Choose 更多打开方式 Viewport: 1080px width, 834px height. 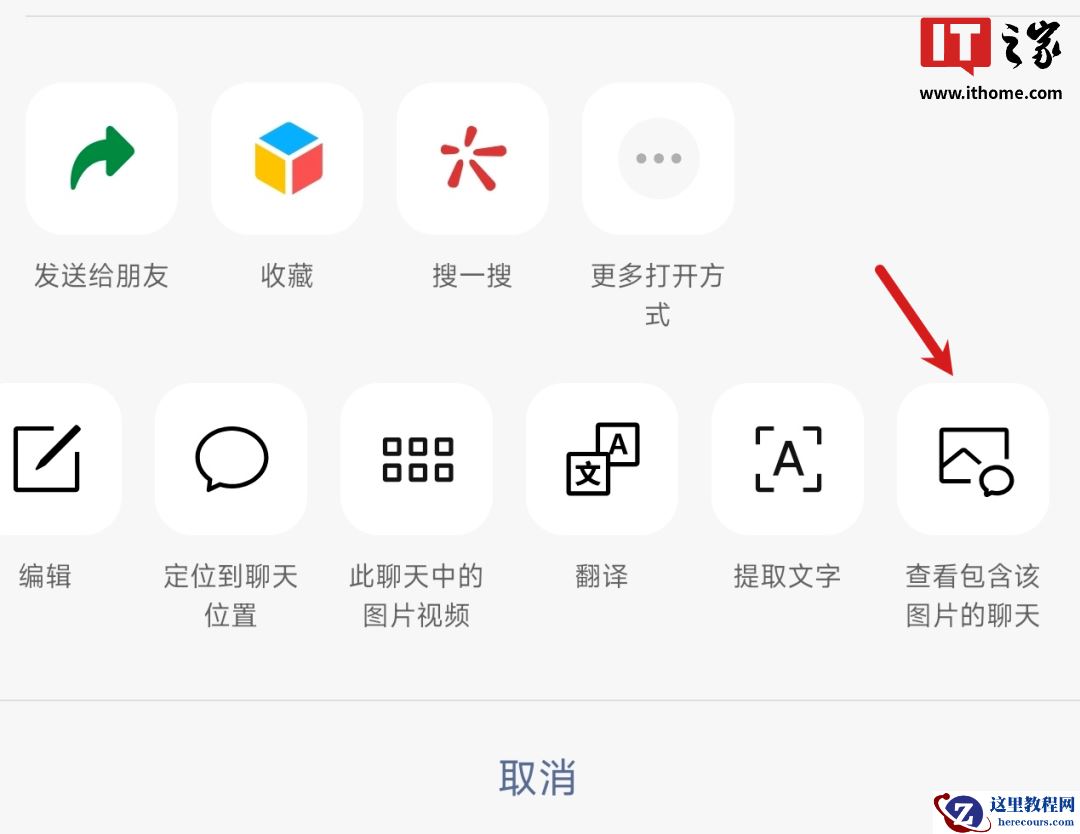coord(658,159)
